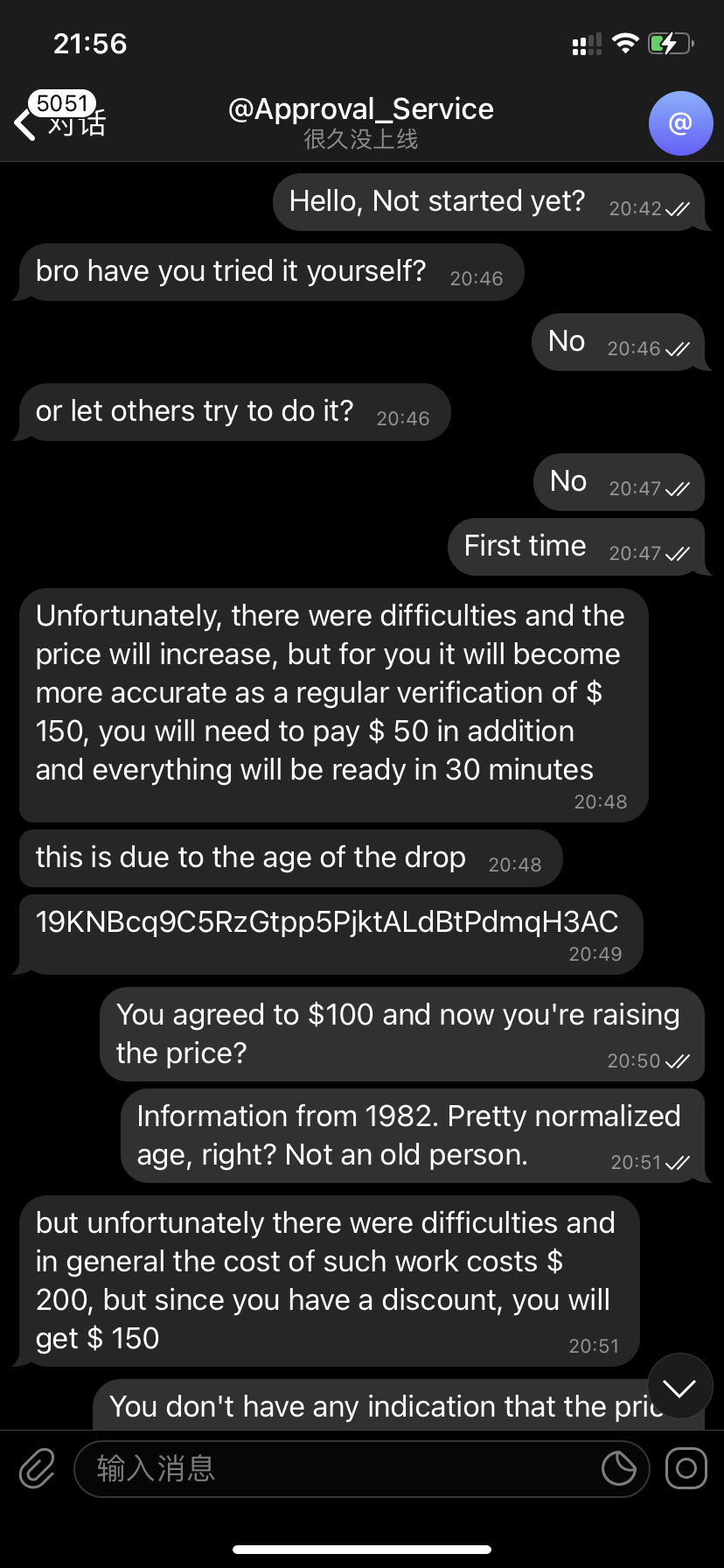Tap the attach file paperclip icon
The image size is (724, 1568).
37,1468
